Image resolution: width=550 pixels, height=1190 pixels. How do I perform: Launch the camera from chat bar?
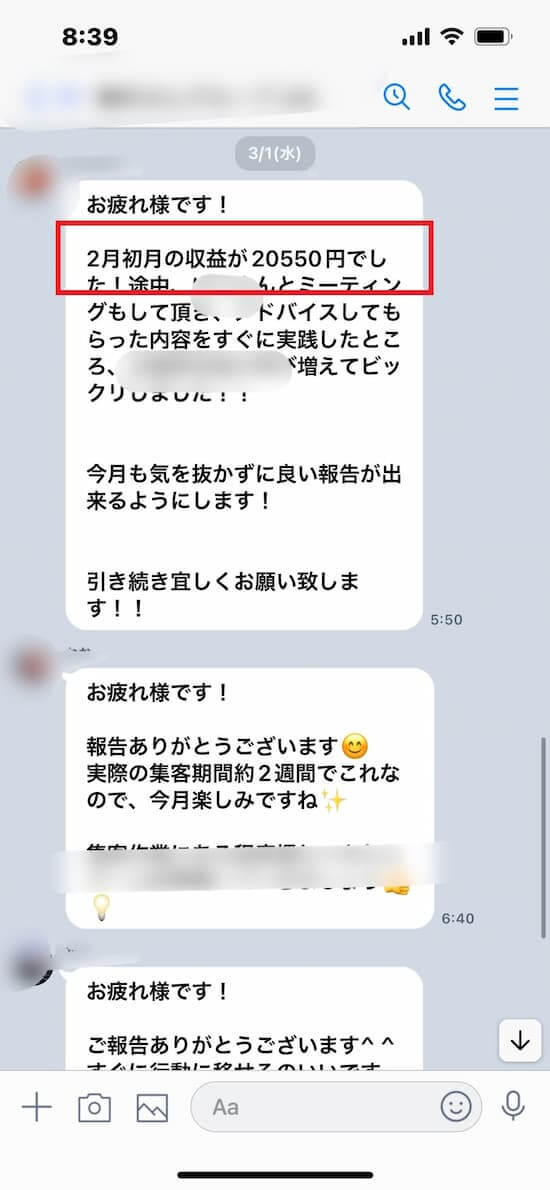click(94, 1108)
